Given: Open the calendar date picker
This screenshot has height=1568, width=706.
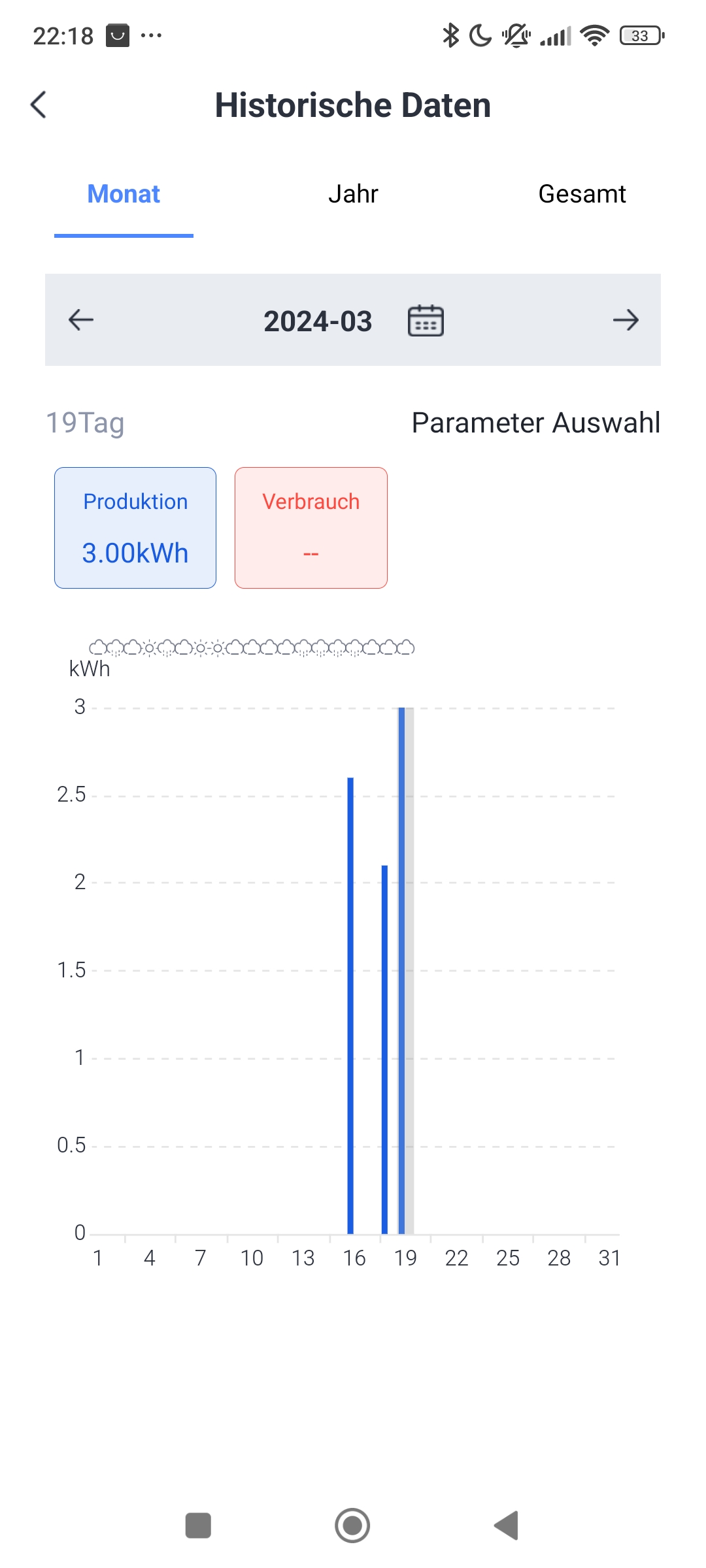Looking at the screenshot, I should pos(426,320).
